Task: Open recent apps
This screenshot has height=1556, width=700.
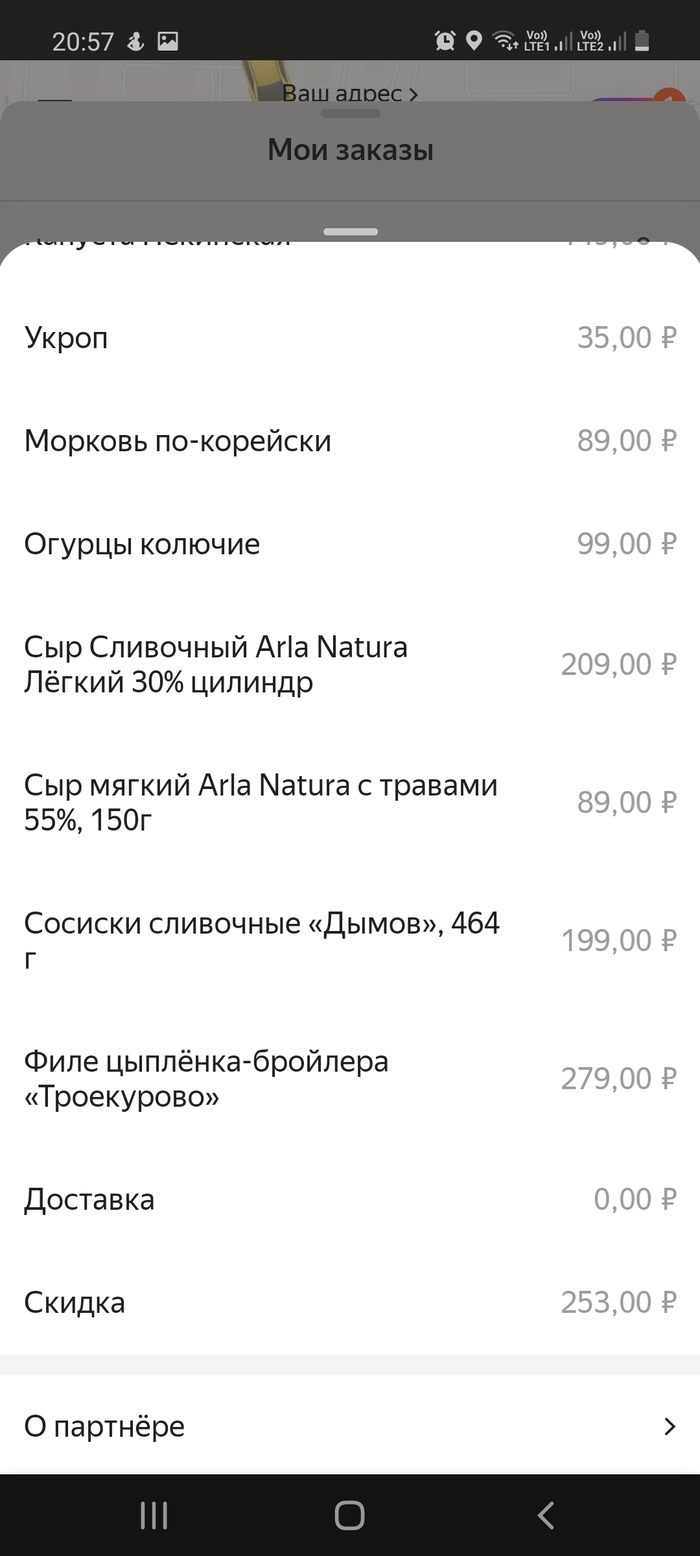Action: coord(154,1516)
